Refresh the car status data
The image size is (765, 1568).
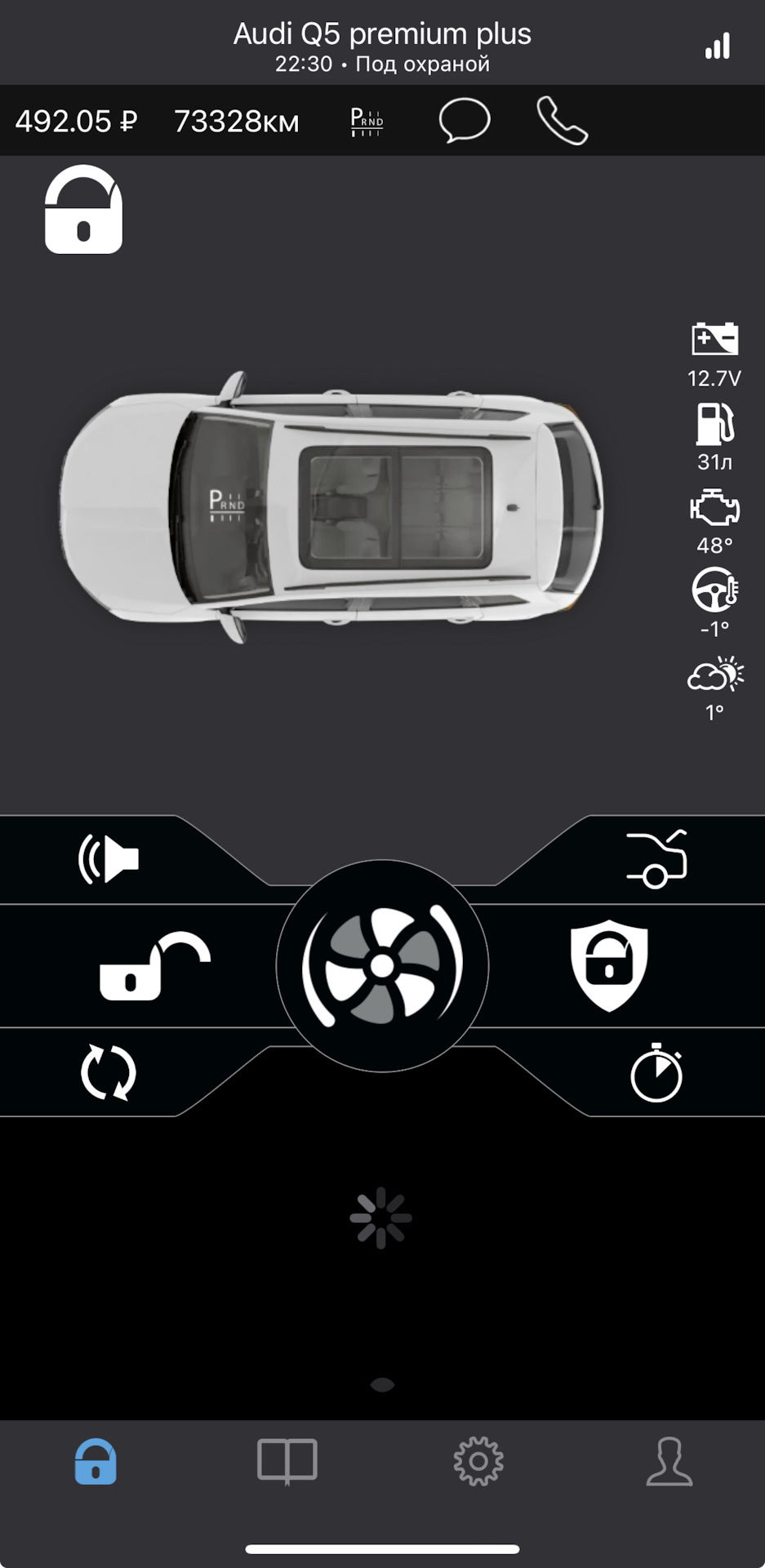tap(109, 1072)
